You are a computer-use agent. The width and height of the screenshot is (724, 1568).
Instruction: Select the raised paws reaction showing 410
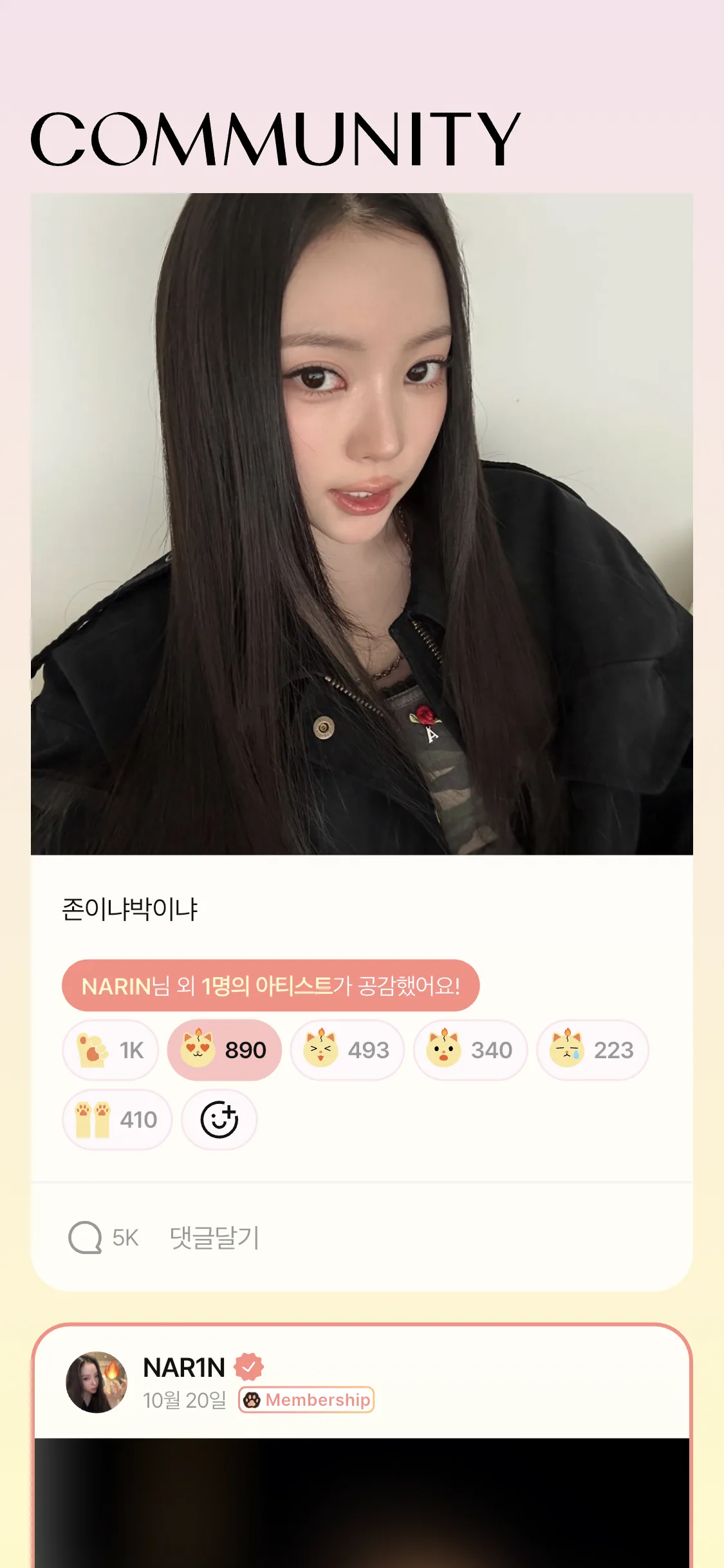tap(117, 1119)
